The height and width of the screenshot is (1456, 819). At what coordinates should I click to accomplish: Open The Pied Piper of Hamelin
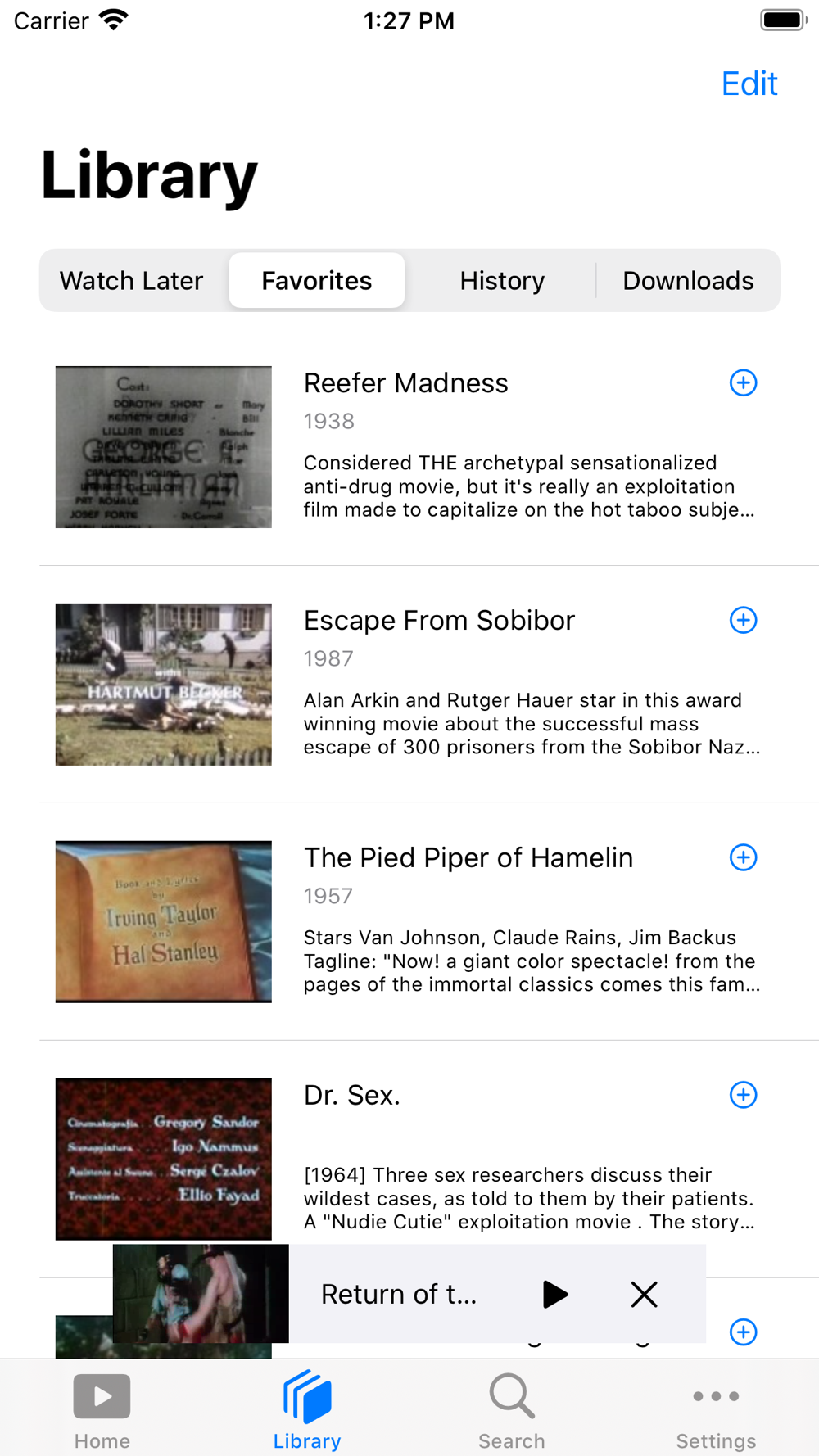coord(468,858)
